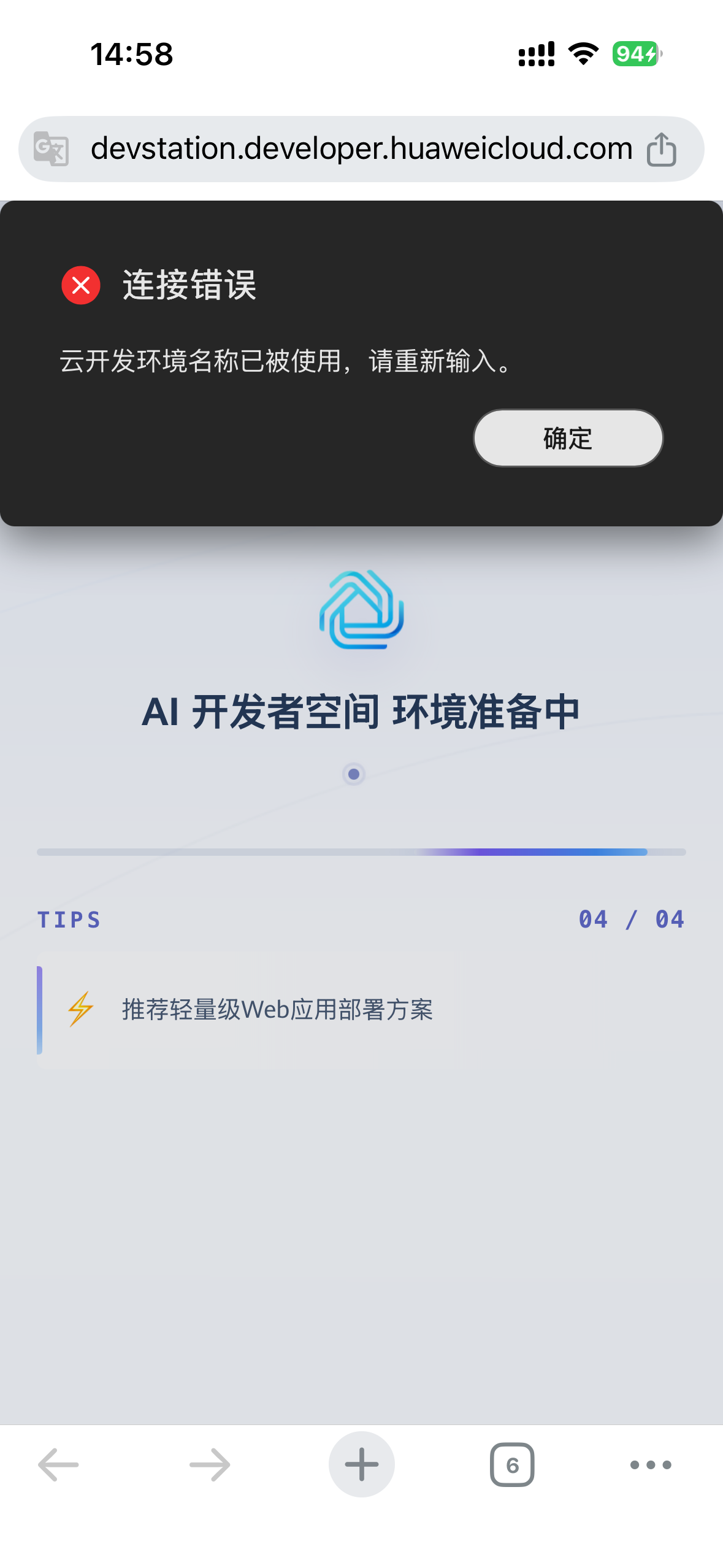Tap the devstation URL address bar
This screenshot has width=723, height=1568.
coord(361,148)
